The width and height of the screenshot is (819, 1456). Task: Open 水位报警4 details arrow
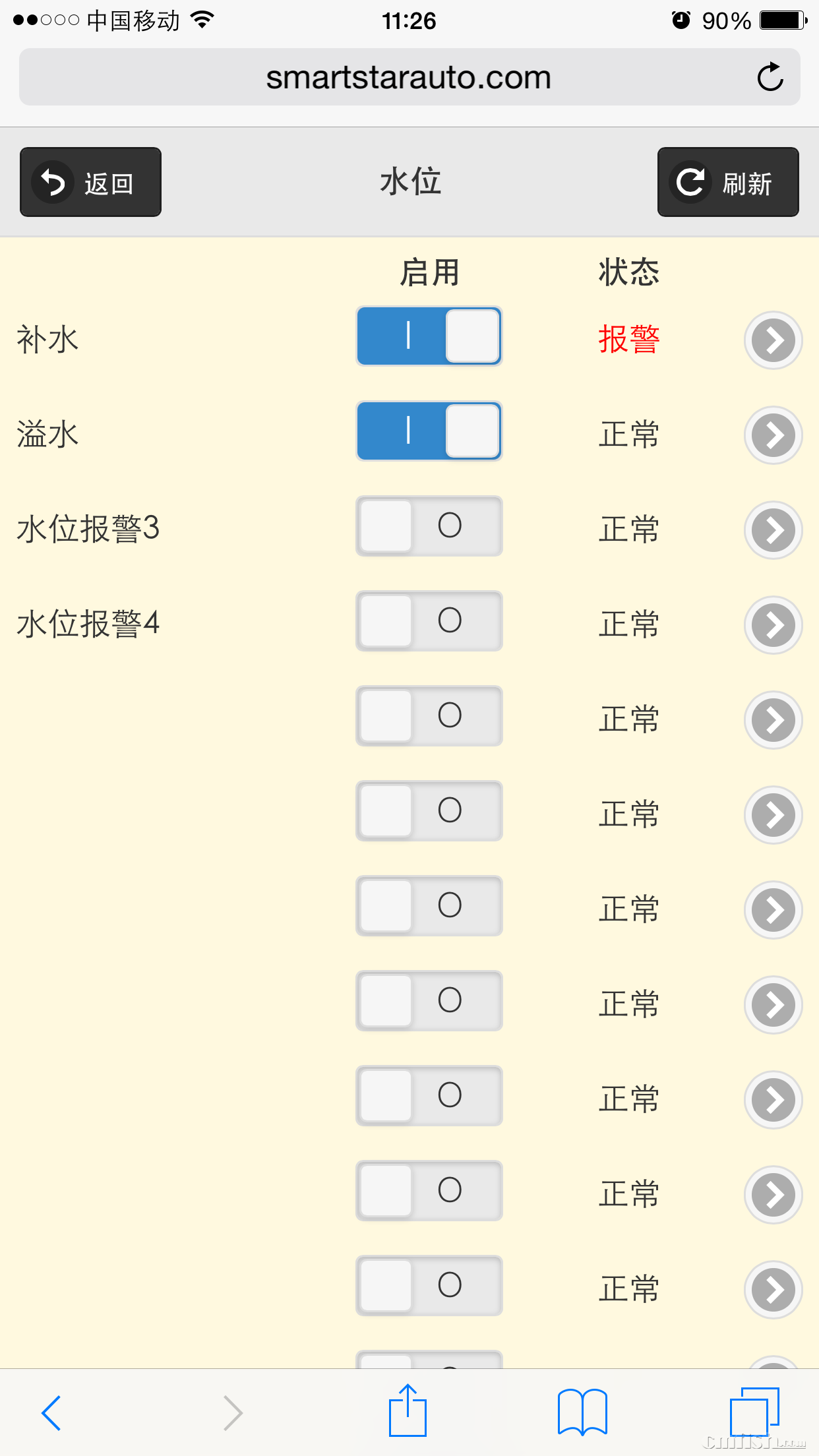(x=773, y=625)
